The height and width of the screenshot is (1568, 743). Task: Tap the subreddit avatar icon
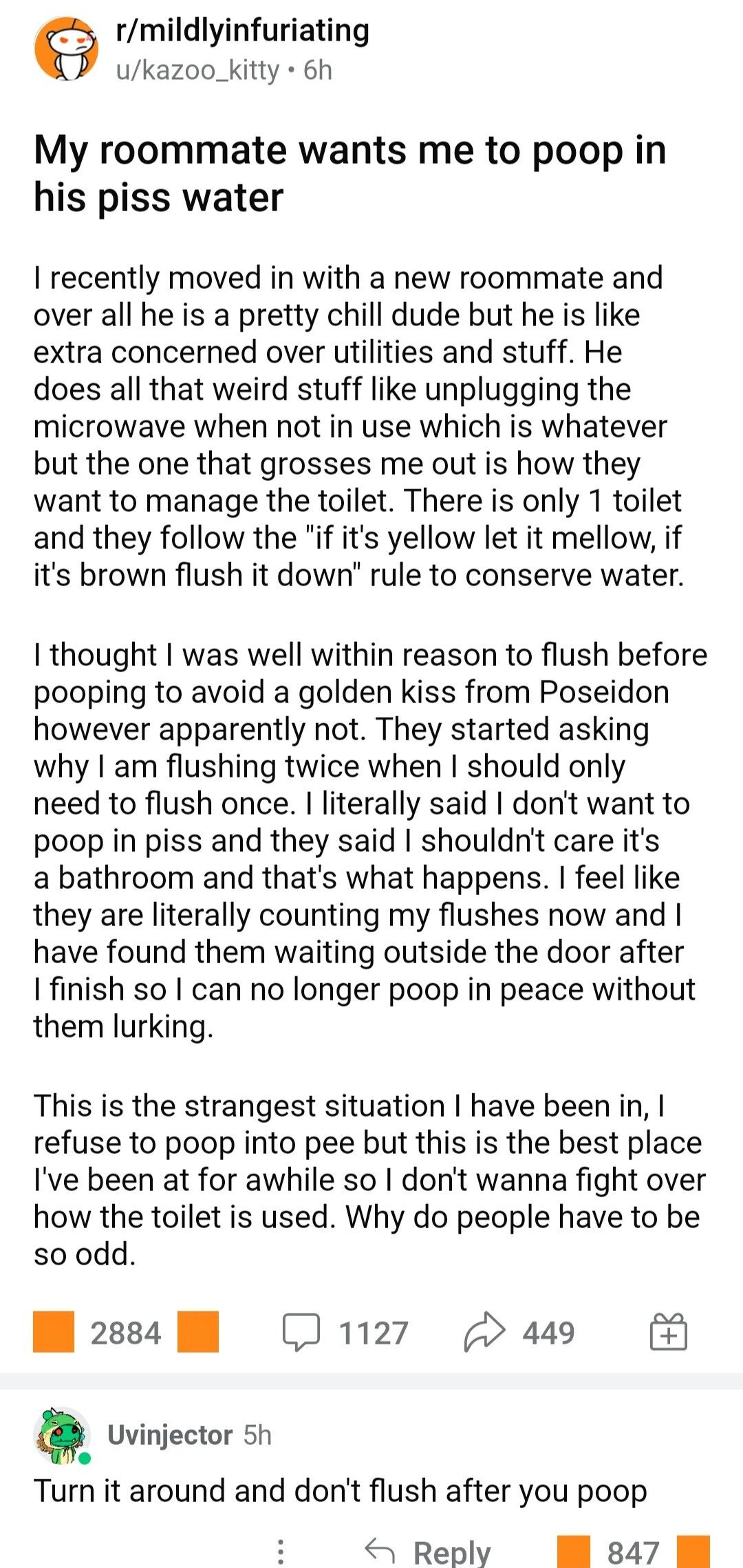(x=65, y=48)
